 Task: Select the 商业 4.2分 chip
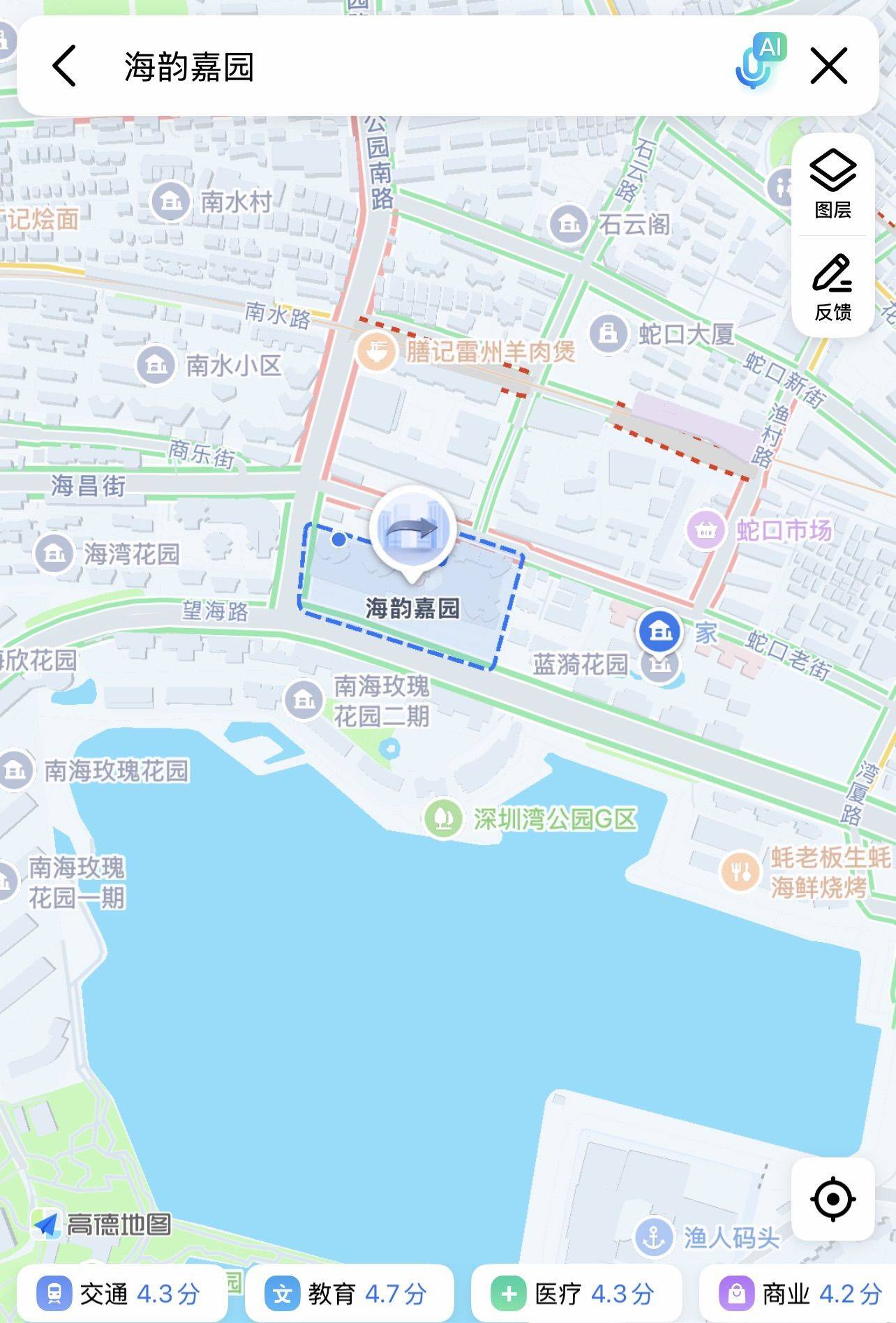click(802, 1294)
